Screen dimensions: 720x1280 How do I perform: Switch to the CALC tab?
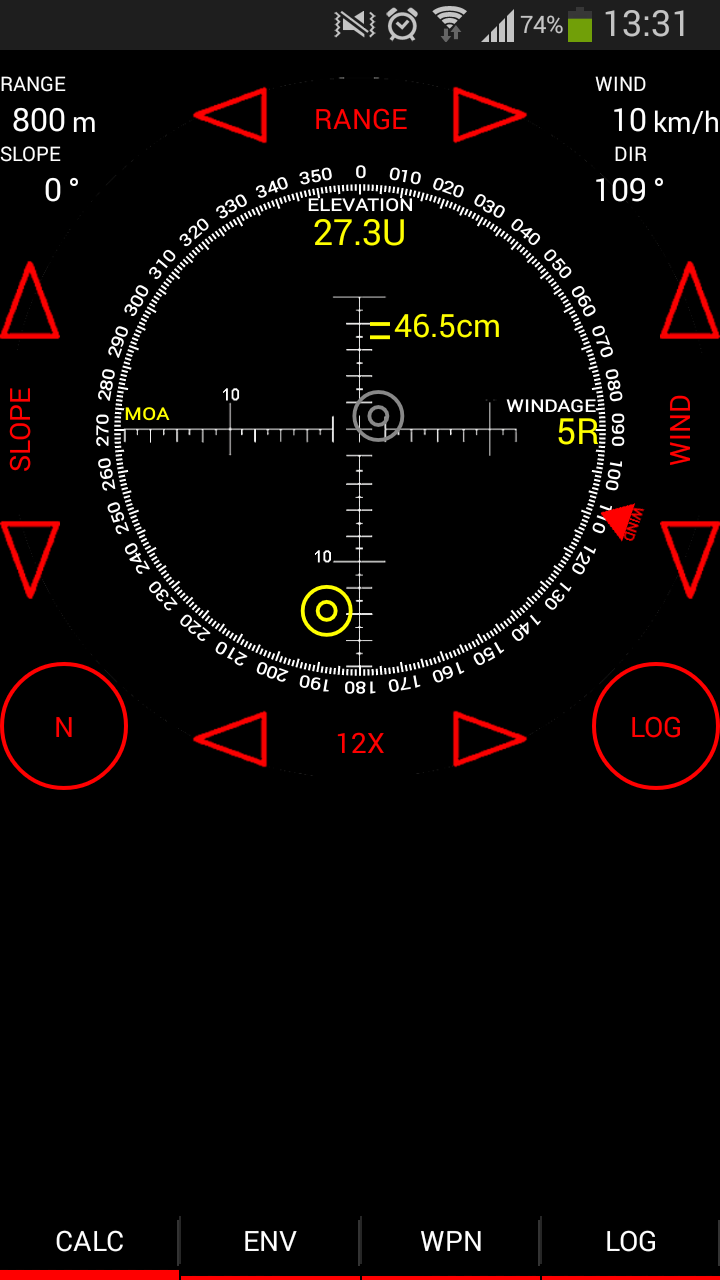(90, 1242)
